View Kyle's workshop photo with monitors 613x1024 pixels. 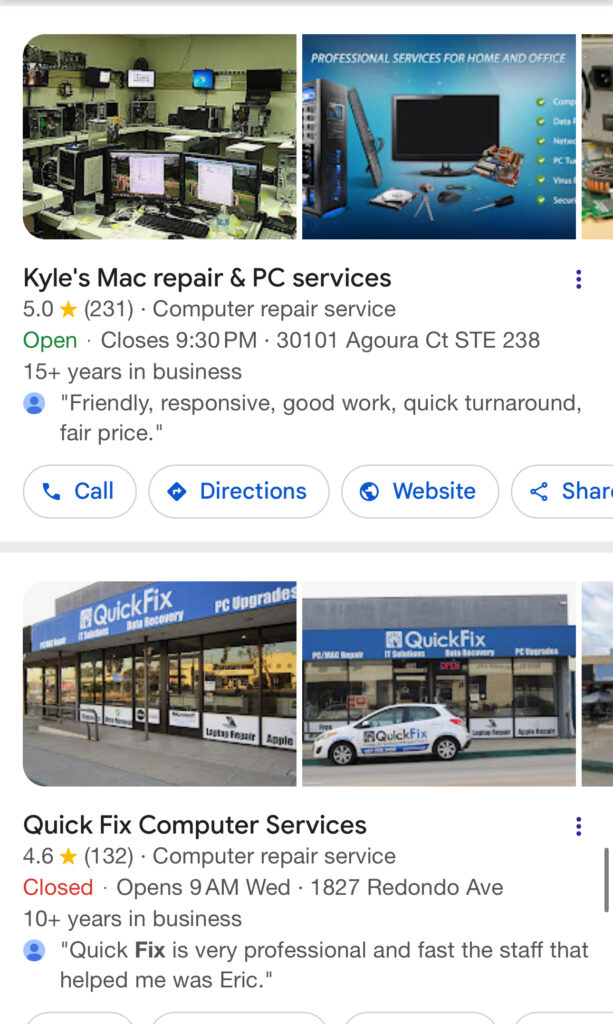click(x=160, y=137)
